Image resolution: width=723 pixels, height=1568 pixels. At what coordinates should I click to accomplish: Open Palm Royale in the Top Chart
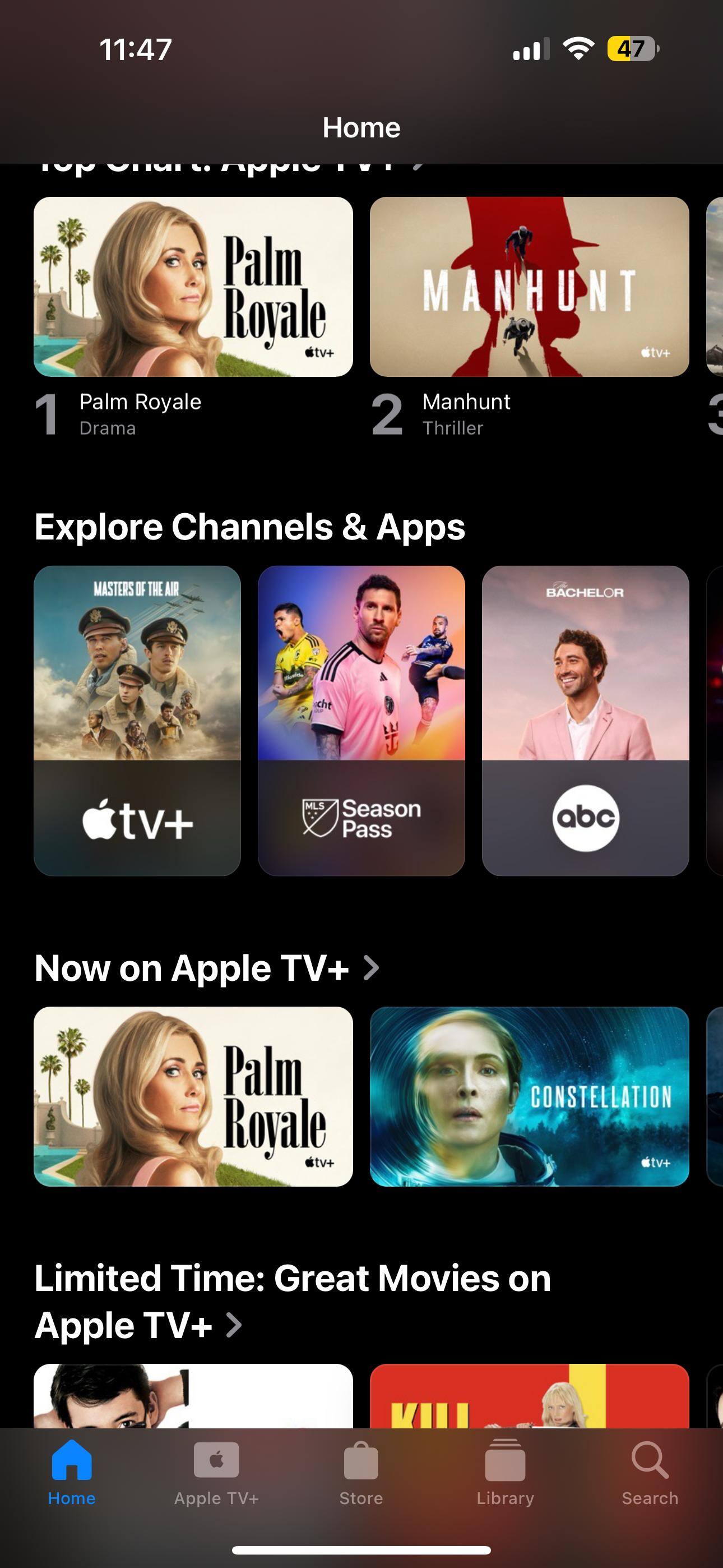pyautogui.click(x=193, y=287)
